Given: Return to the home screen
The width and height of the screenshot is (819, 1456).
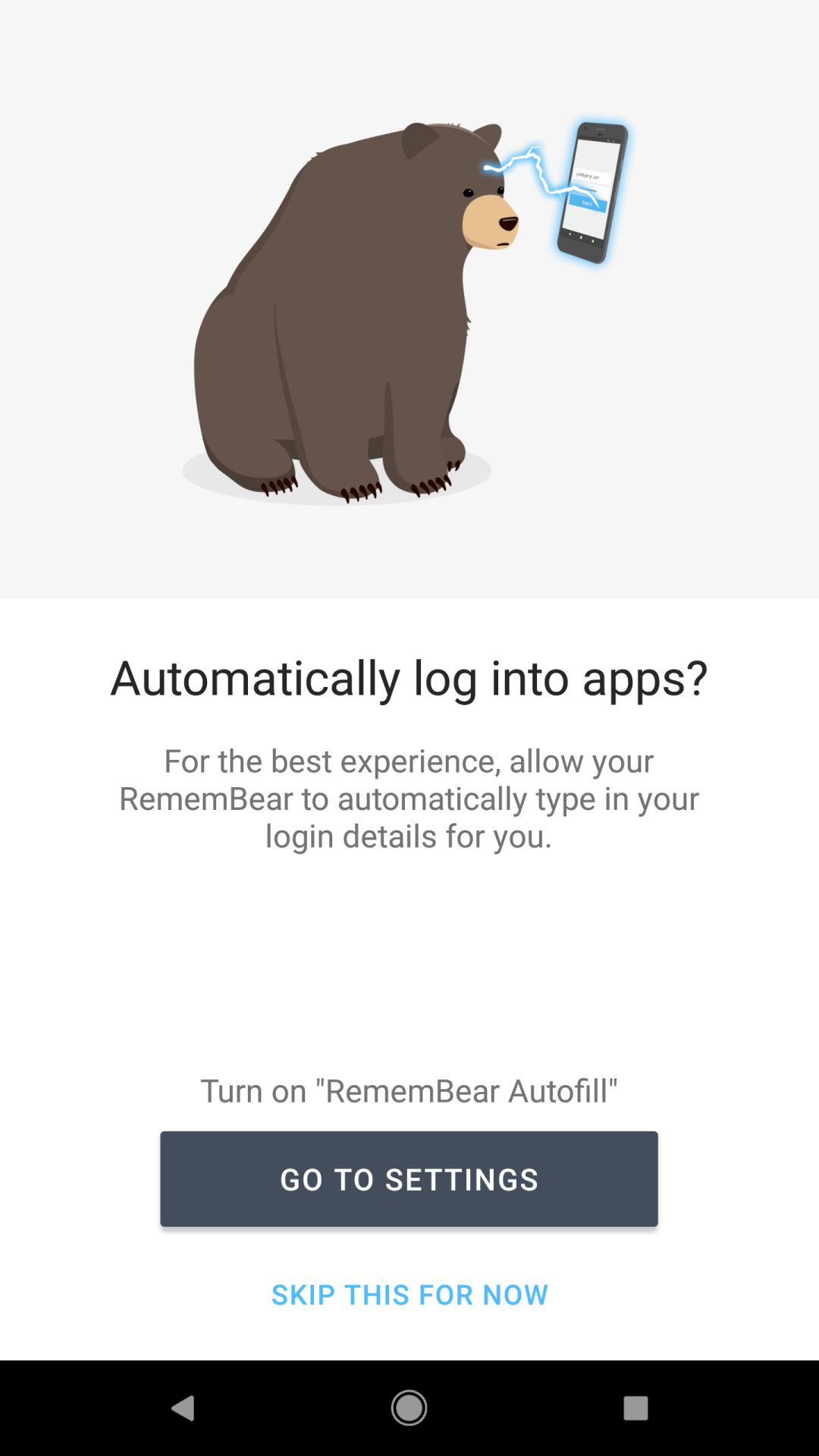Looking at the screenshot, I should coord(409,1408).
